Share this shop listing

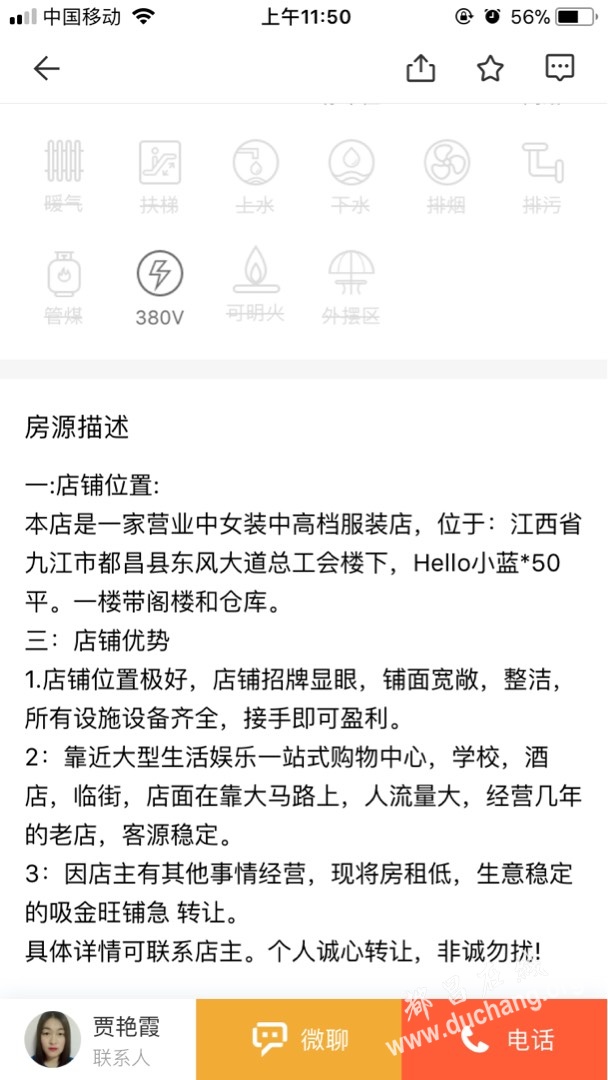click(420, 68)
